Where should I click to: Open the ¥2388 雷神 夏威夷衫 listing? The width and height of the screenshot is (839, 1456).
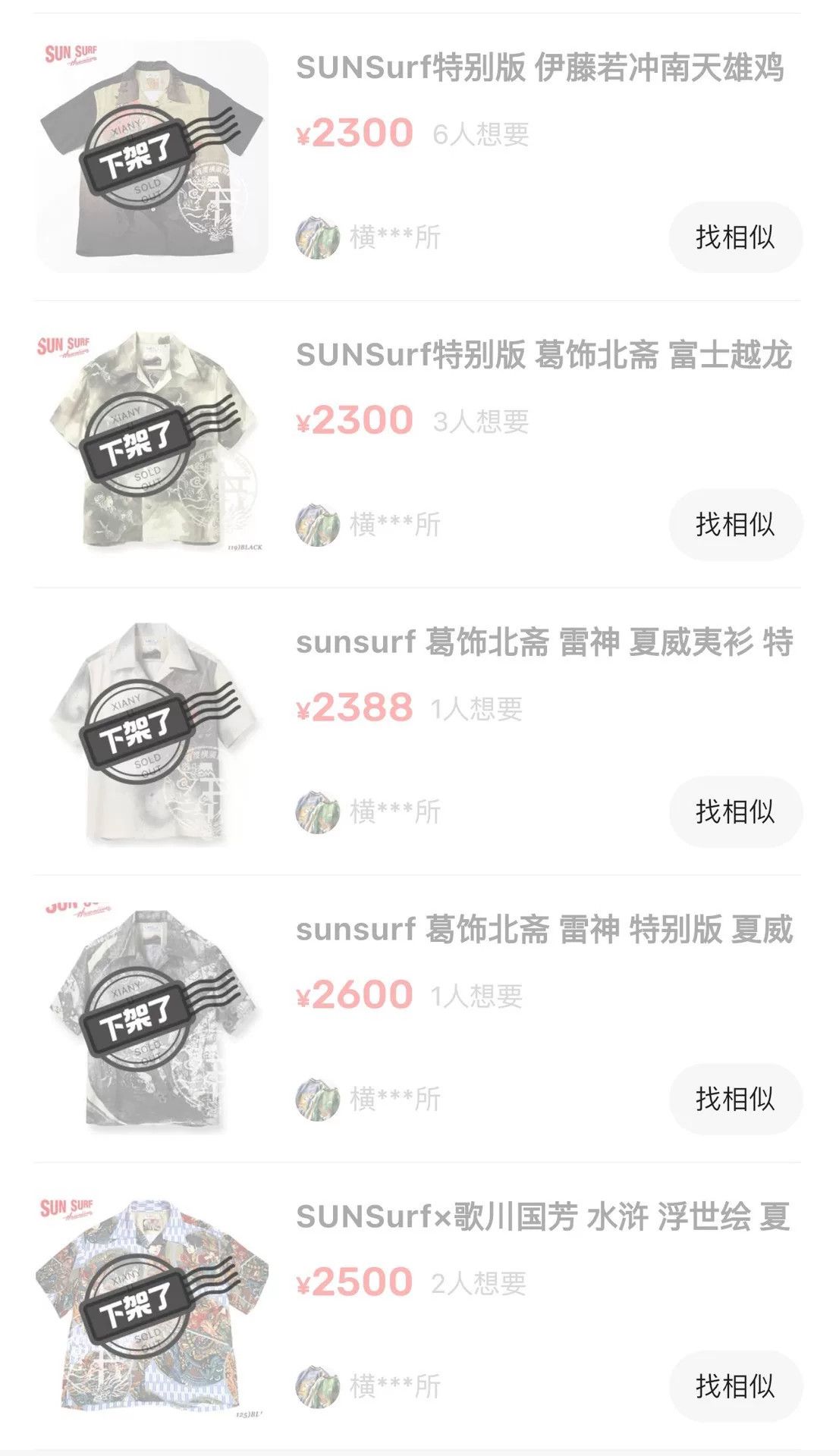(x=545, y=643)
